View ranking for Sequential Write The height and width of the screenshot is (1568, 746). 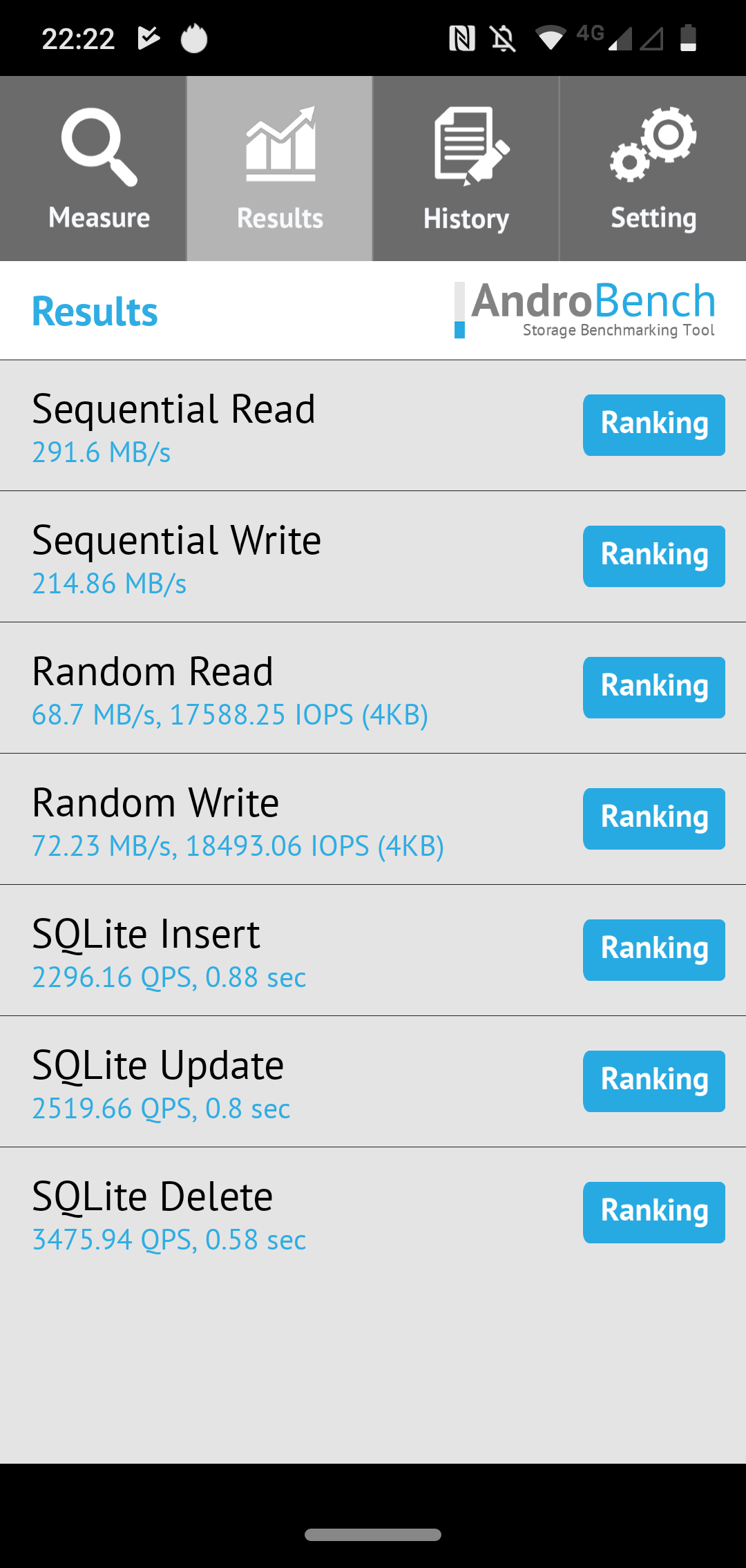tap(653, 556)
